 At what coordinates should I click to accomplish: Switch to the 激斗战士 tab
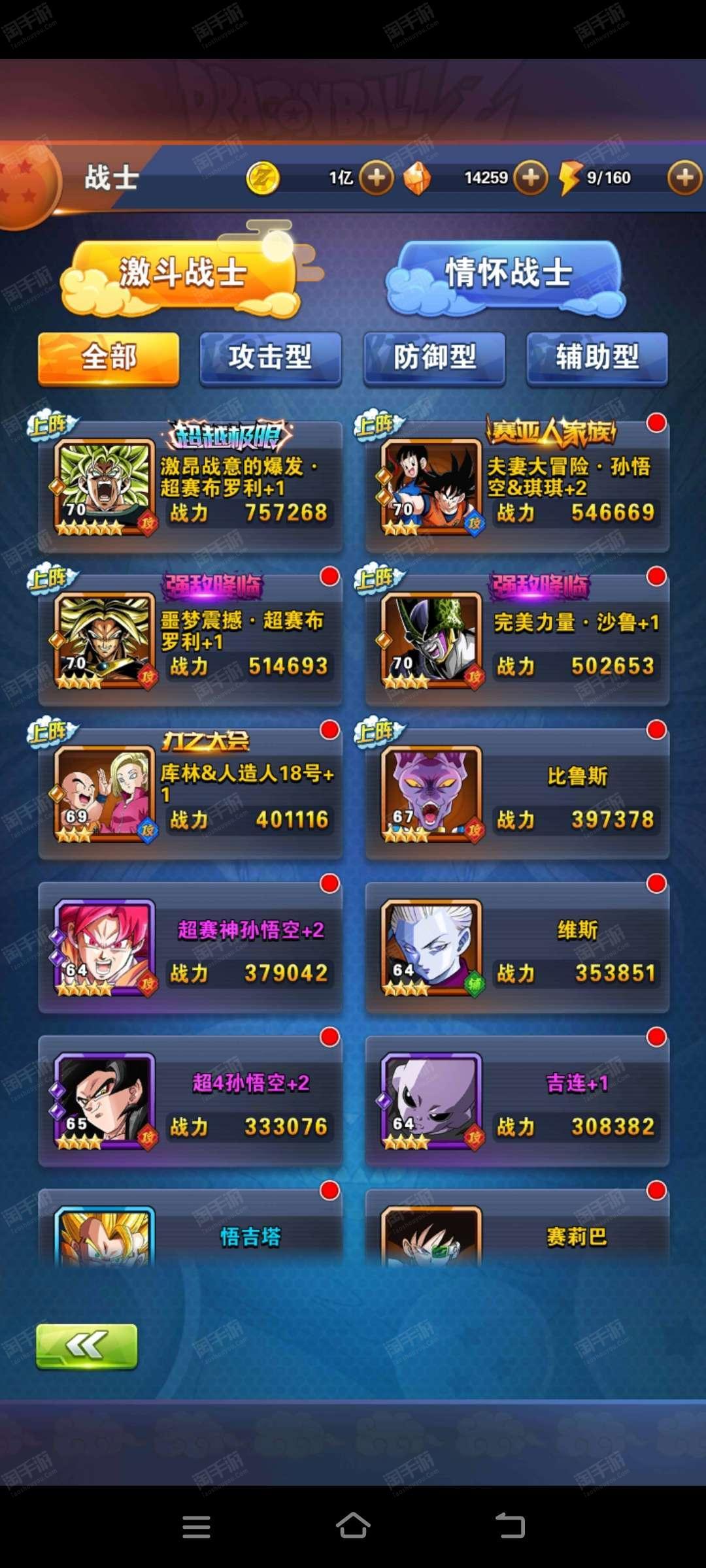coord(182,274)
